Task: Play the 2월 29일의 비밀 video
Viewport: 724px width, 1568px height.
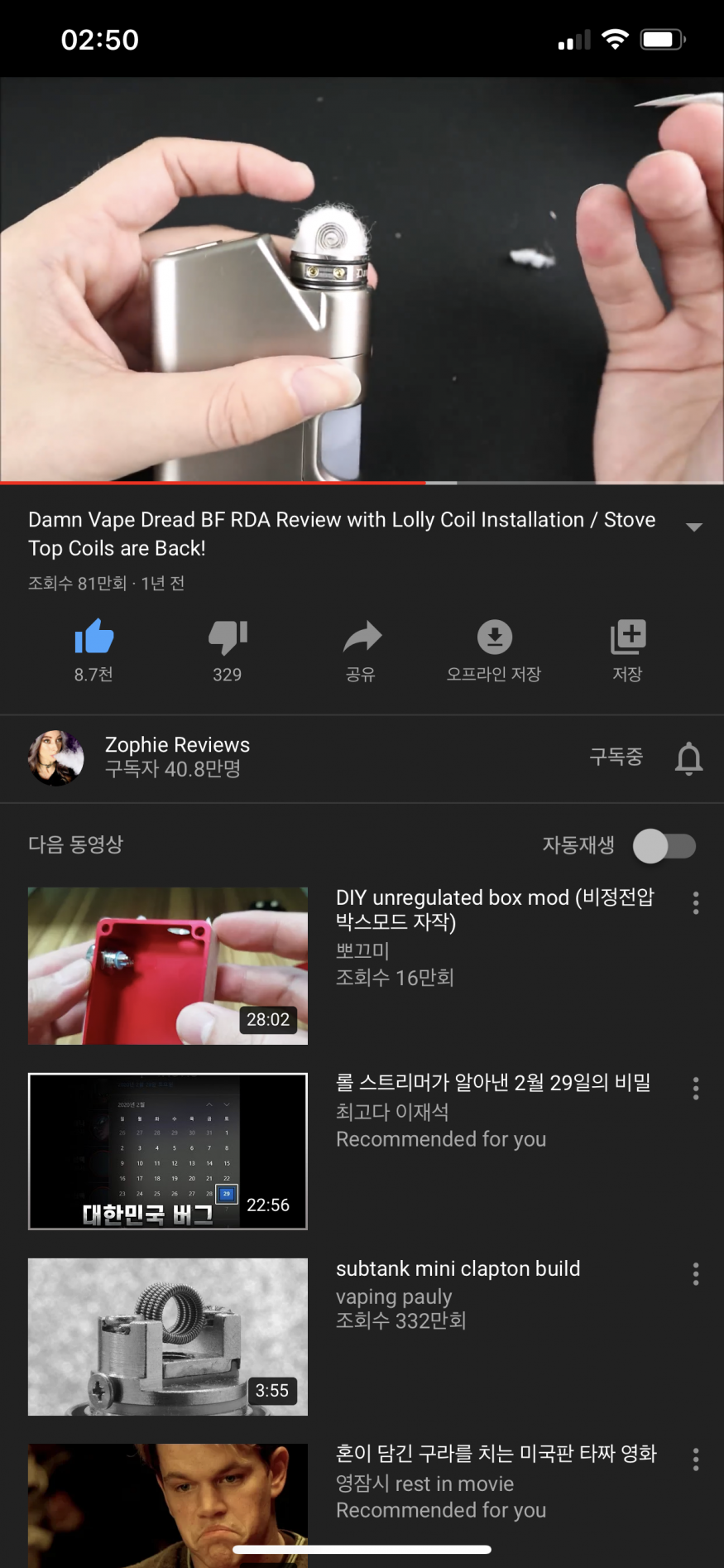Action: pyautogui.click(x=168, y=1151)
